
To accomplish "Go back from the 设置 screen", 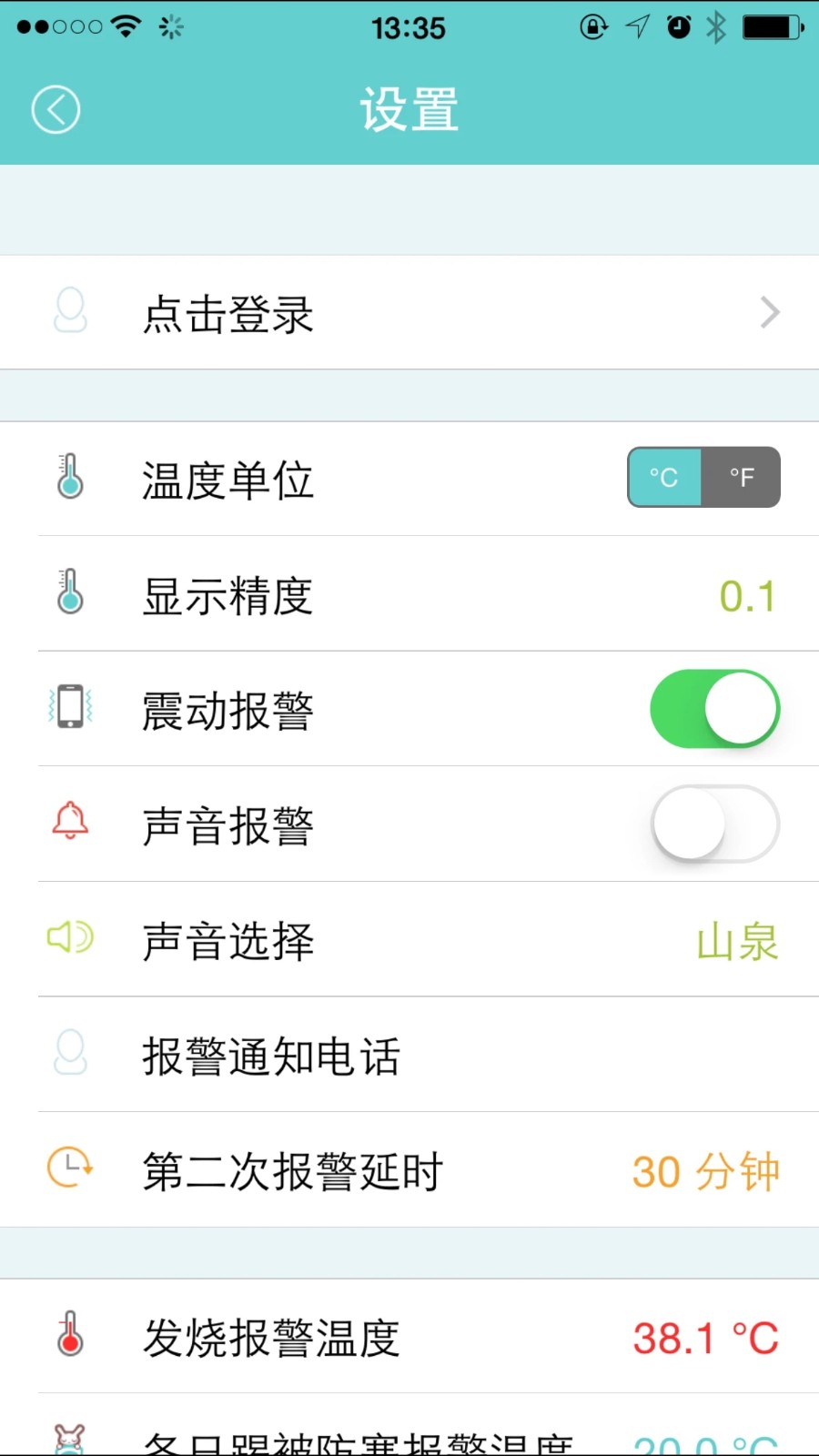I will tap(56, 110).
